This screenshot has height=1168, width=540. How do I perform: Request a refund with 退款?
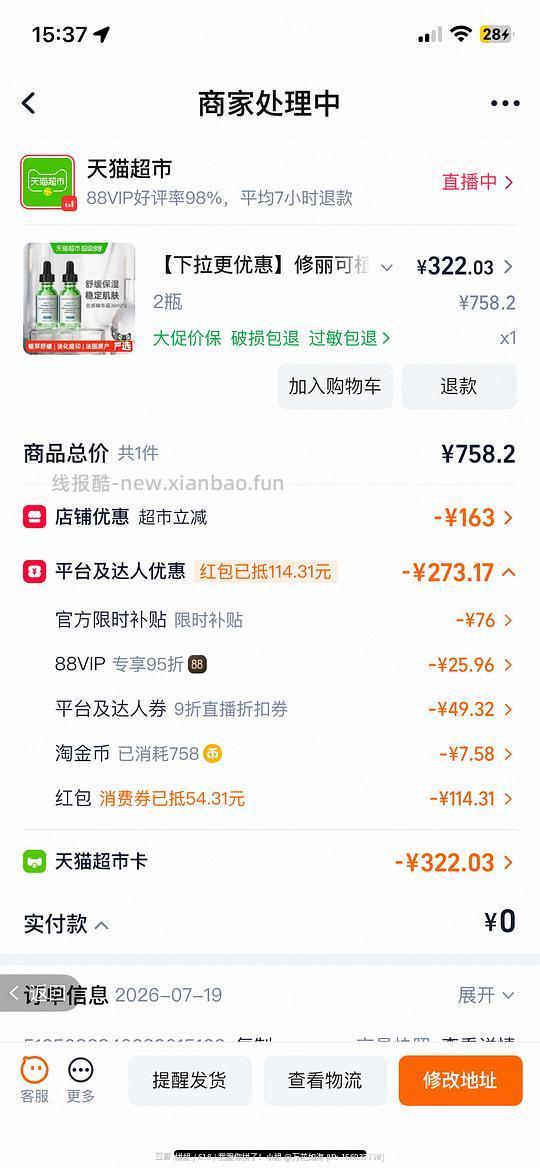[x=459, y=386]
